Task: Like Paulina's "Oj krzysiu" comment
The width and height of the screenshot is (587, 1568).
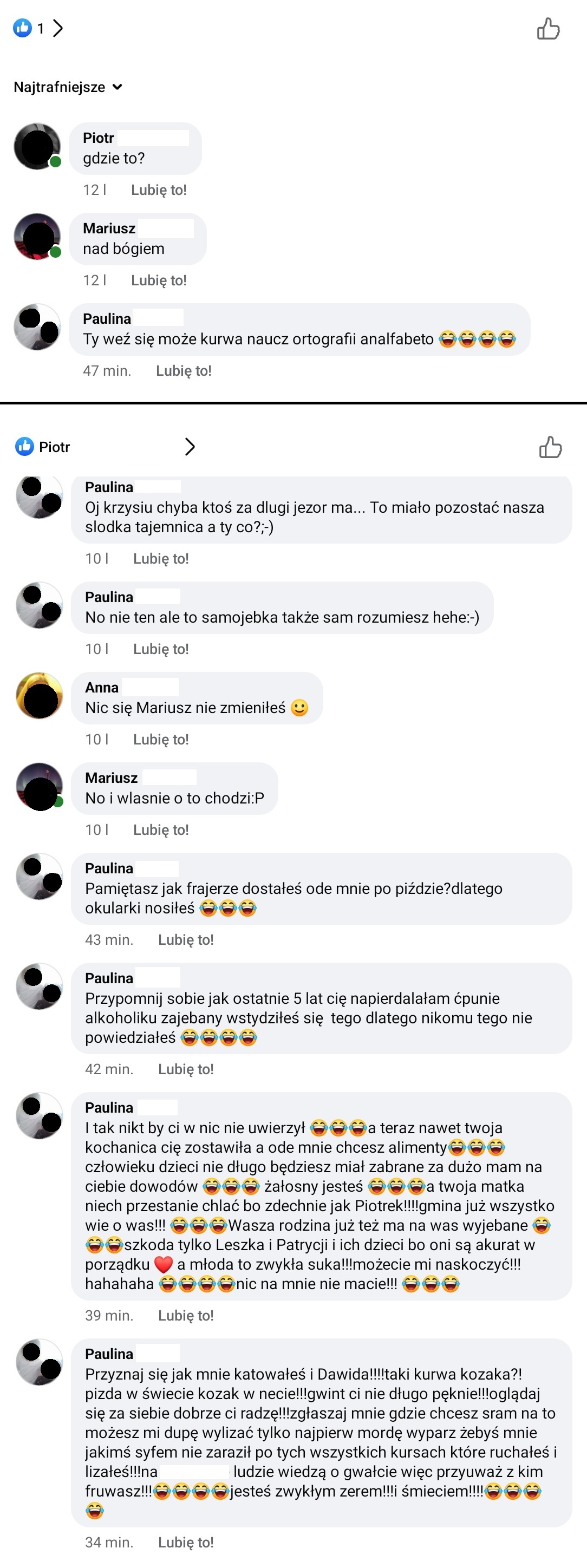Action: point(161,559)
